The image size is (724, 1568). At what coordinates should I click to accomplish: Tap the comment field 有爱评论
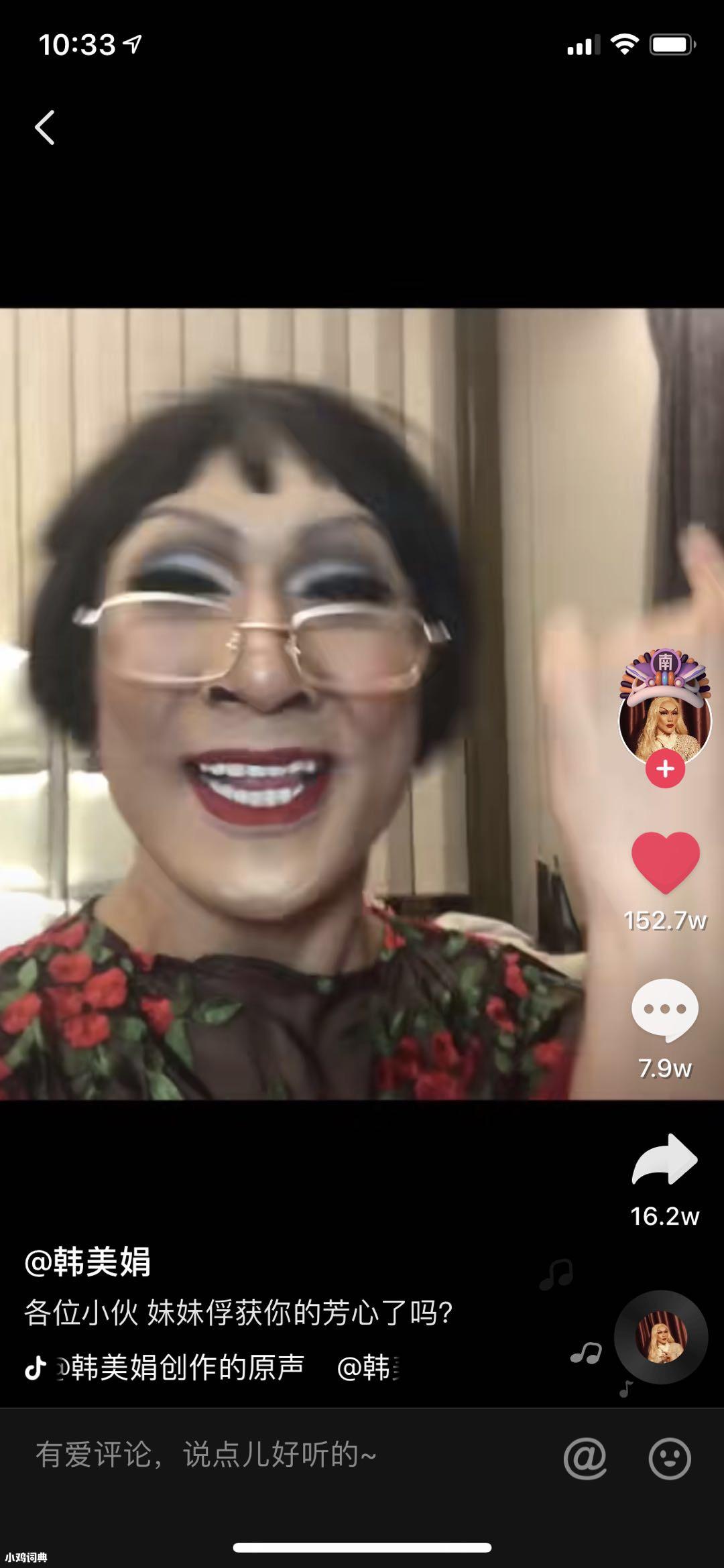tap(268, 1455)
